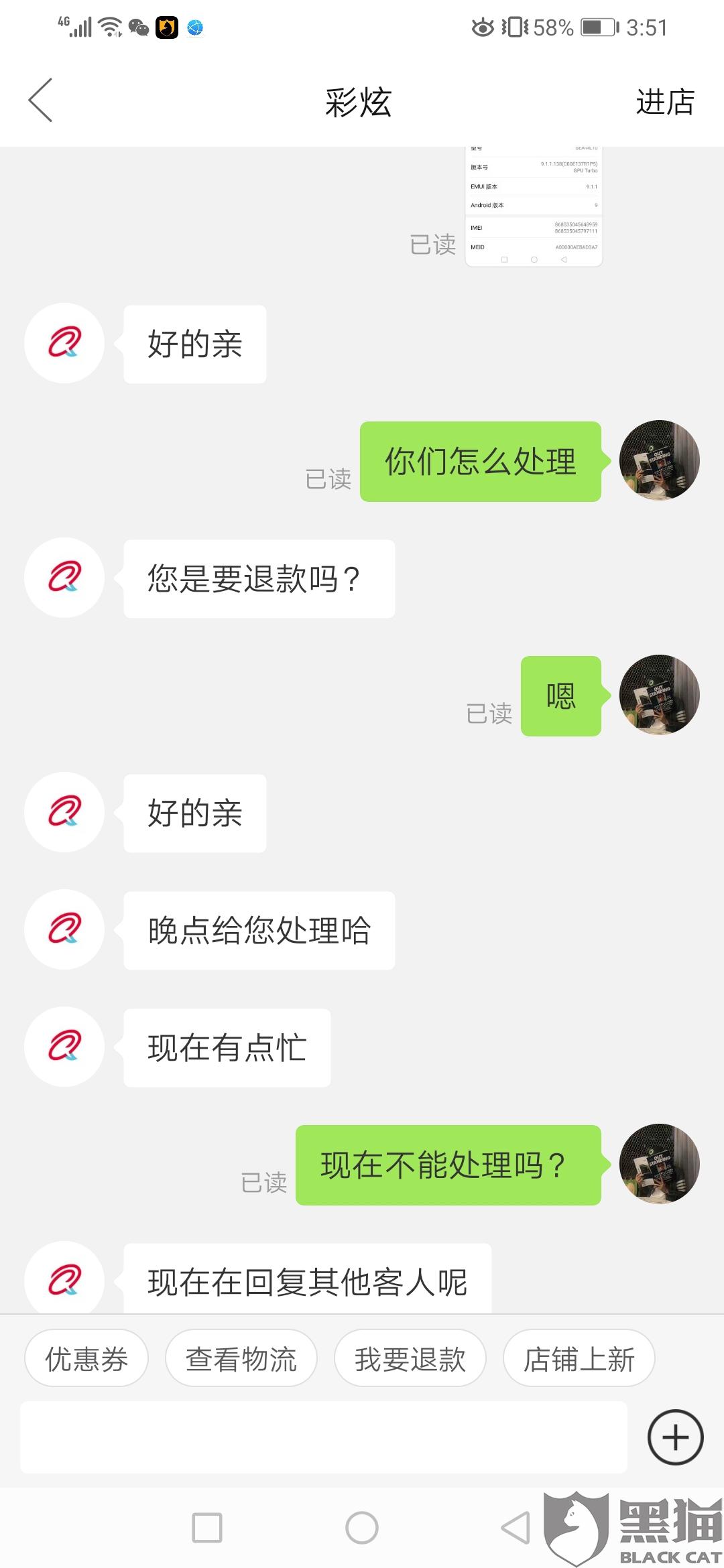724x1568 pixels.
Task: Select the 查看物流 logistics chip
Action: click(241, 1360)
